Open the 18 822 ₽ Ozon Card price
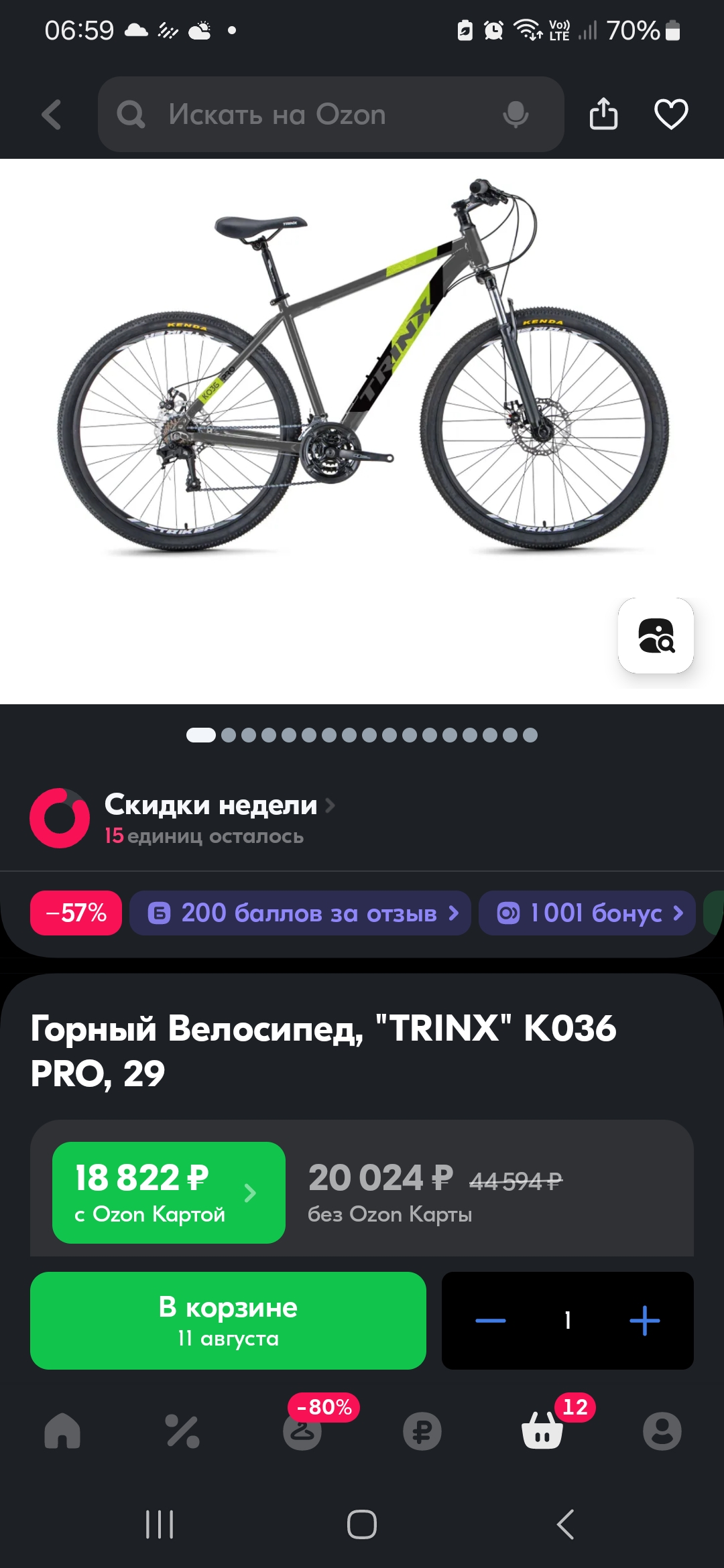The width and height of the screenshot is (724, 1568). coord(169,1193)
